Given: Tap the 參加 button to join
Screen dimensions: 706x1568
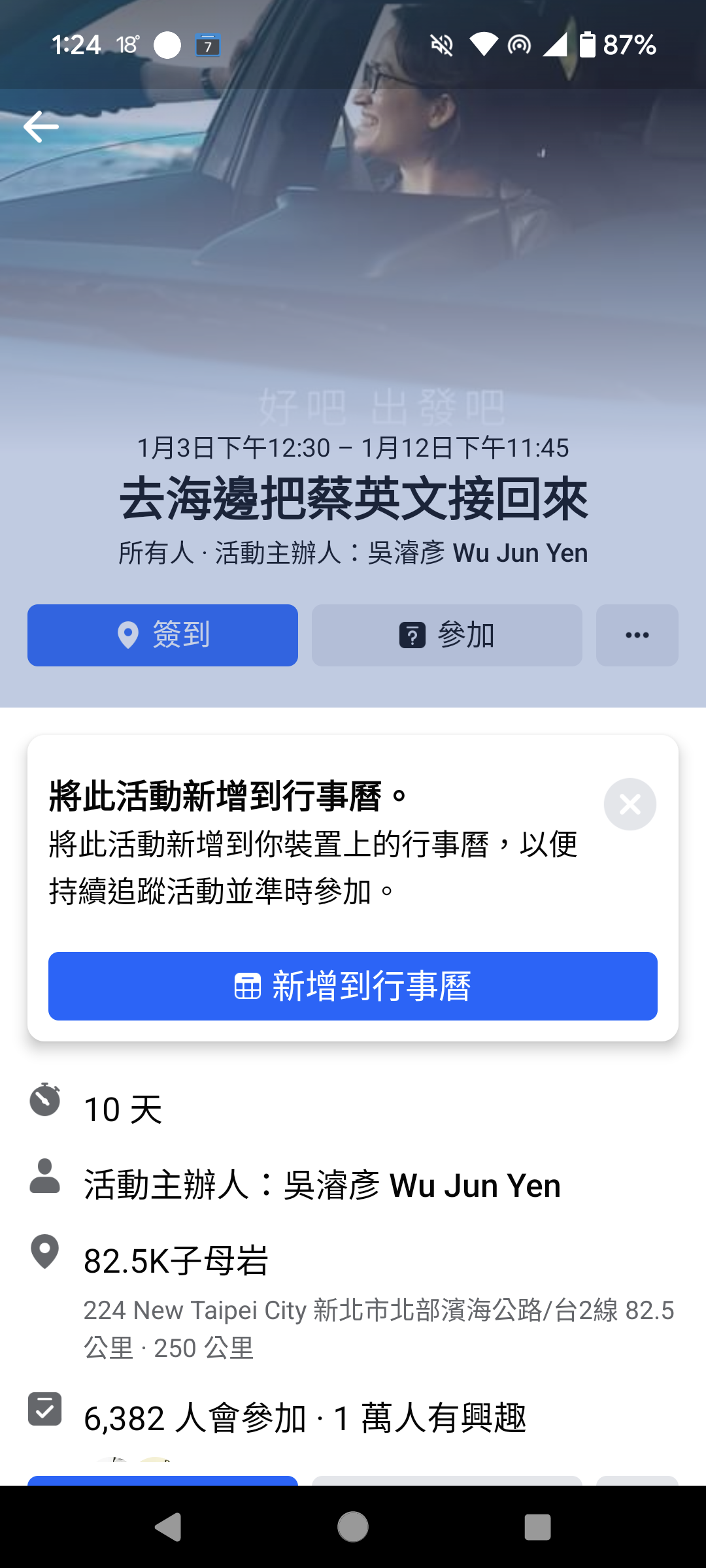Looking at the screenshot, I should tap(446, 635).
